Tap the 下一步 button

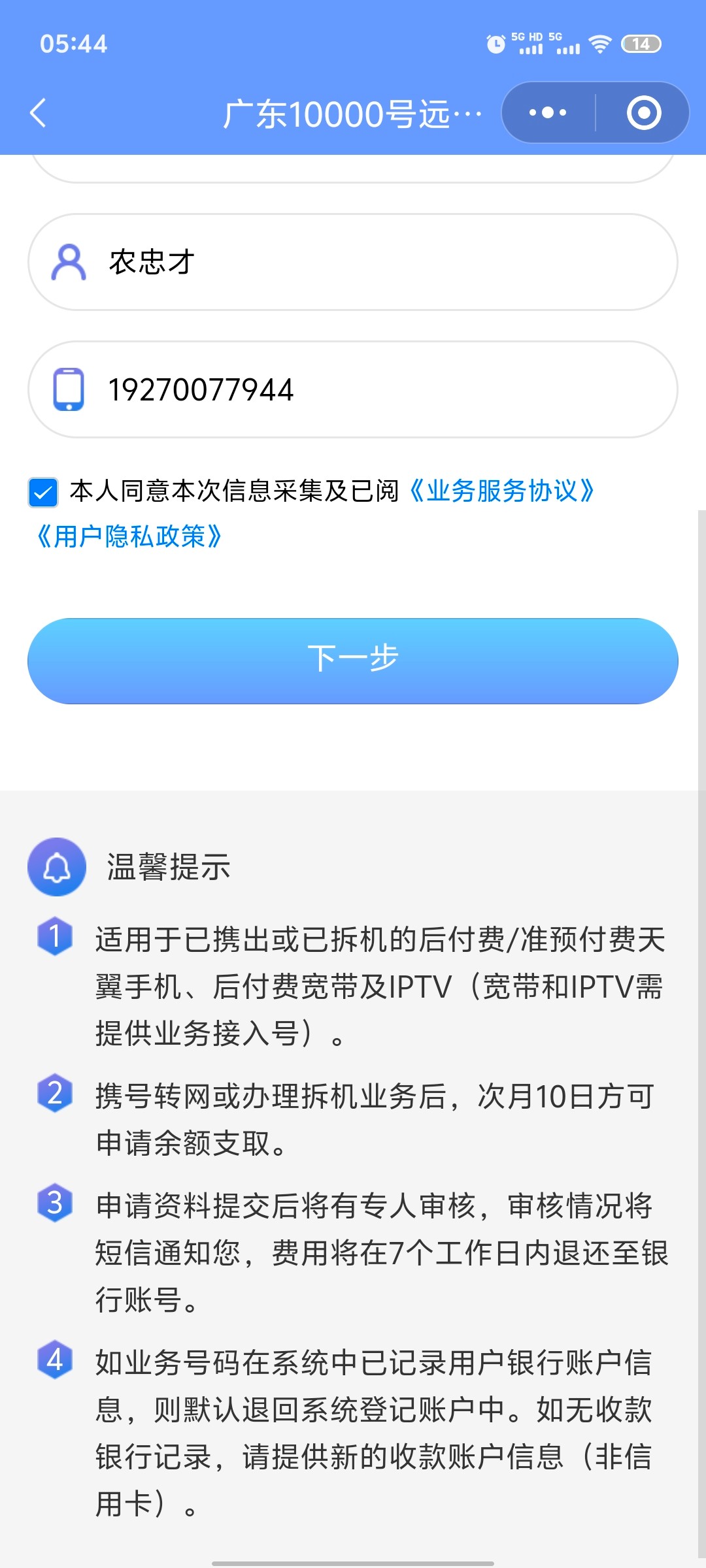[353, 661]
